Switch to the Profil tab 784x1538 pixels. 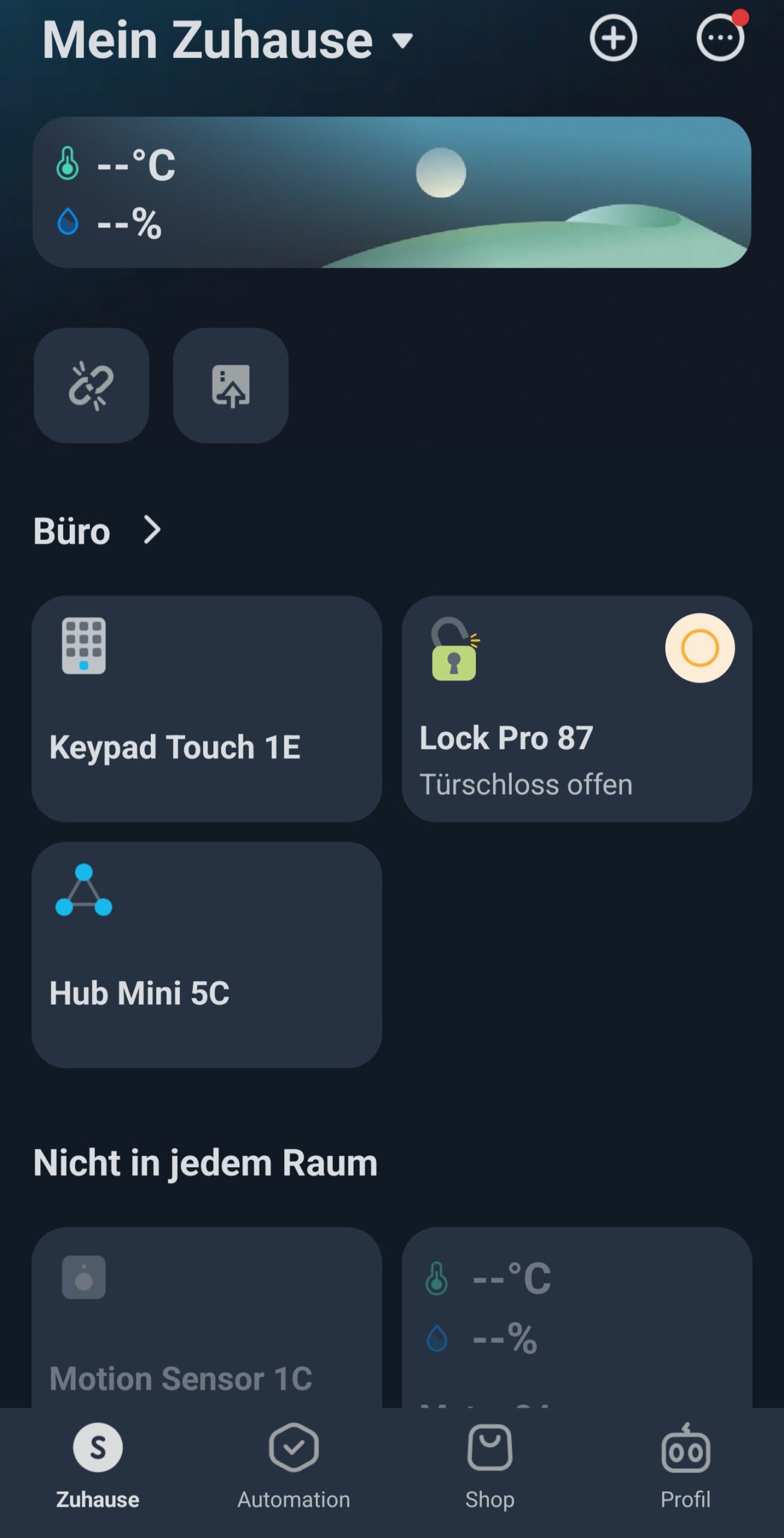[x=685, y=1467]
